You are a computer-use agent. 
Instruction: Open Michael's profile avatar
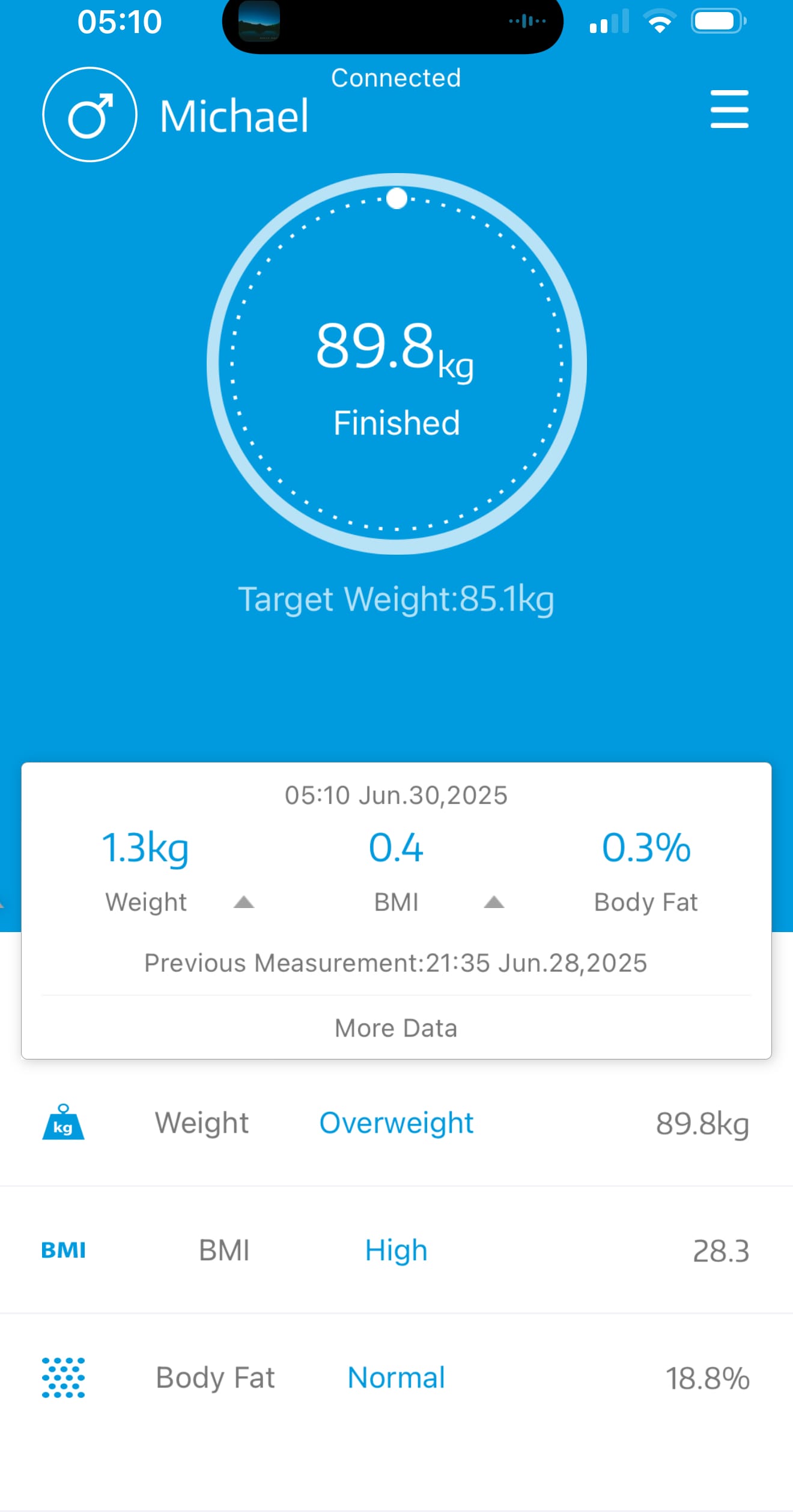(90, 114)
